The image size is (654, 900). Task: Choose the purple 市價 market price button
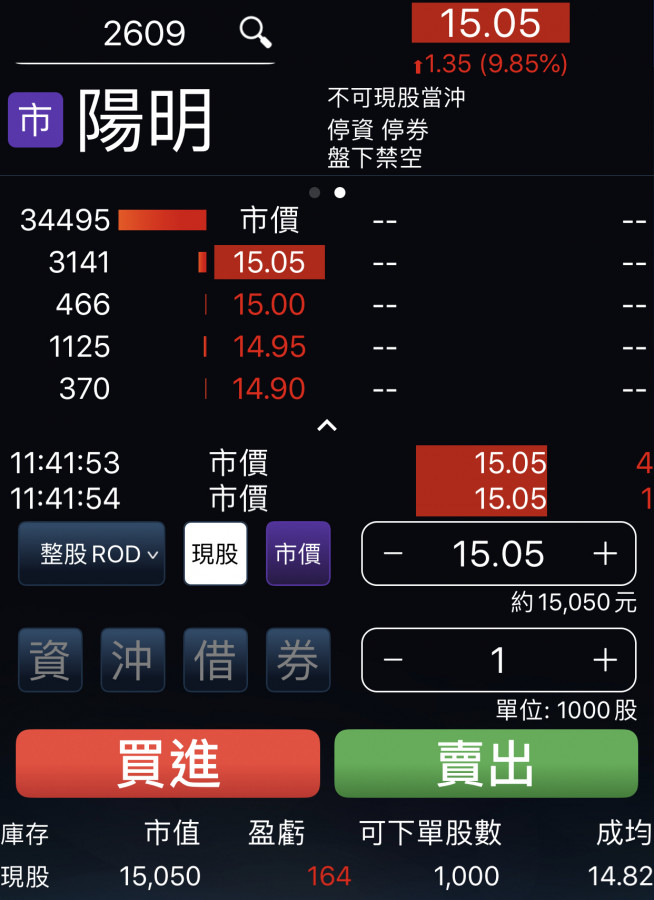[298, 554]
